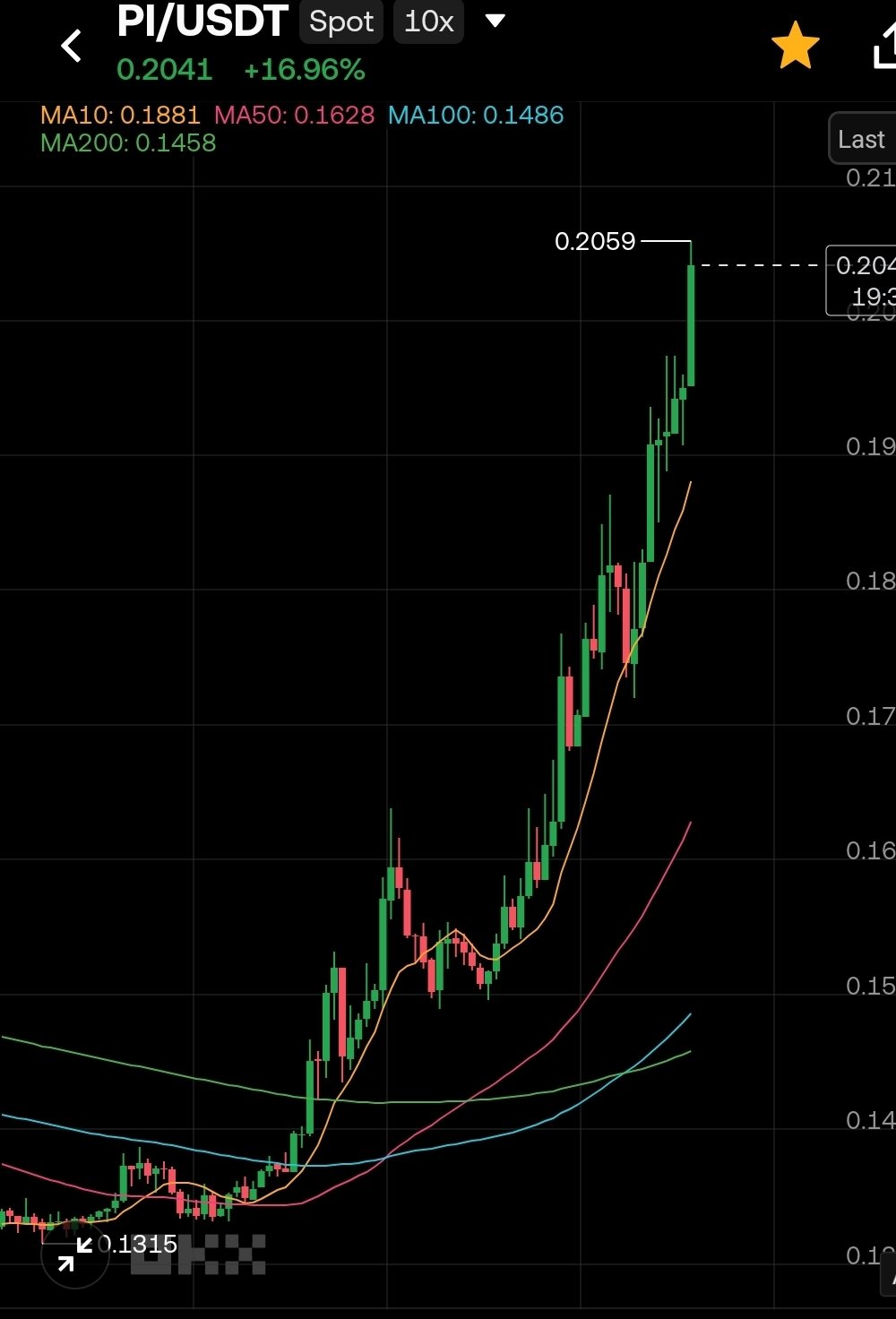896x1319 pixels.
Task: Share the PI/USDT chart
Action: pos(883,46)
